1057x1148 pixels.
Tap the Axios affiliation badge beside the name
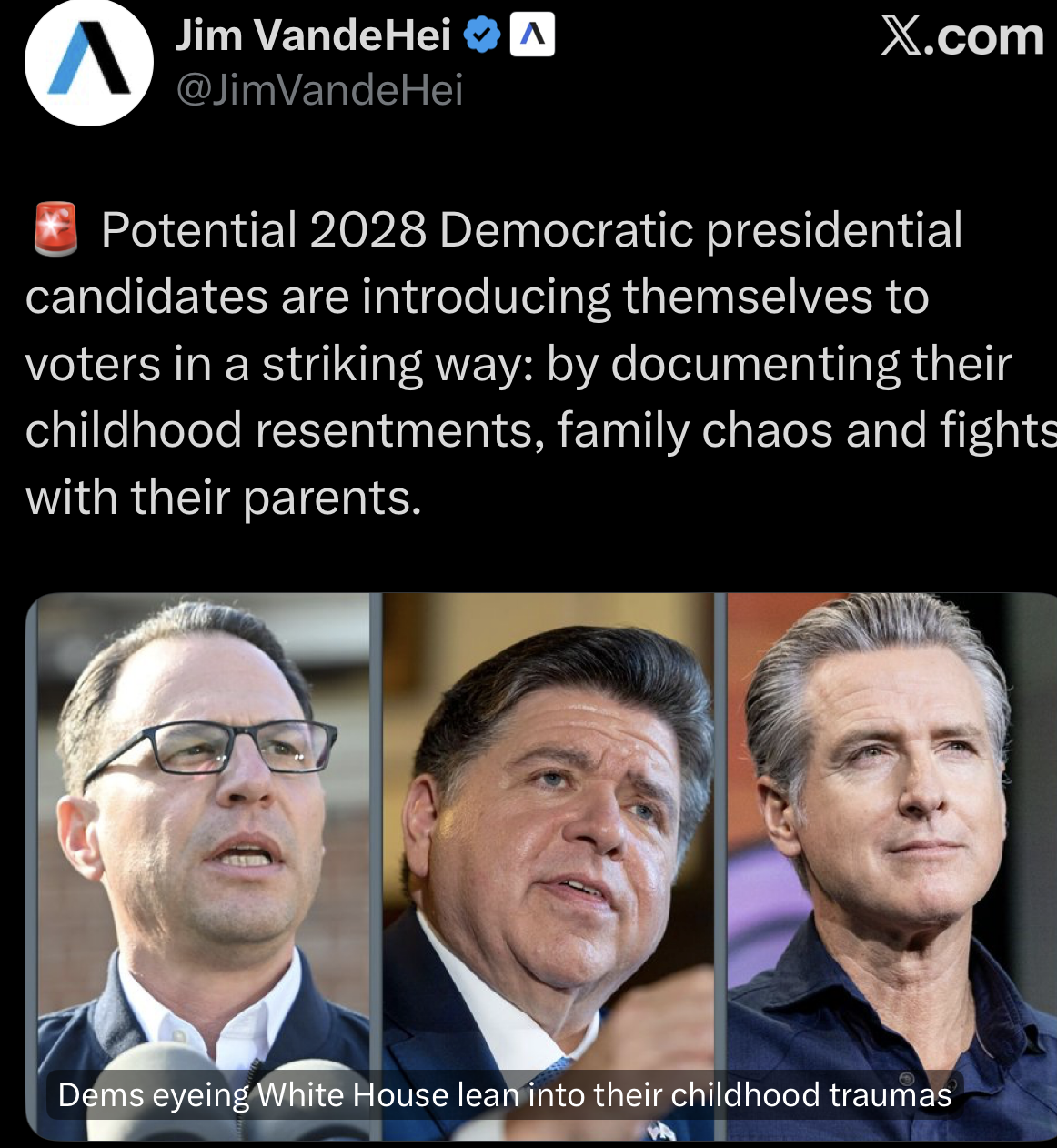532,36
